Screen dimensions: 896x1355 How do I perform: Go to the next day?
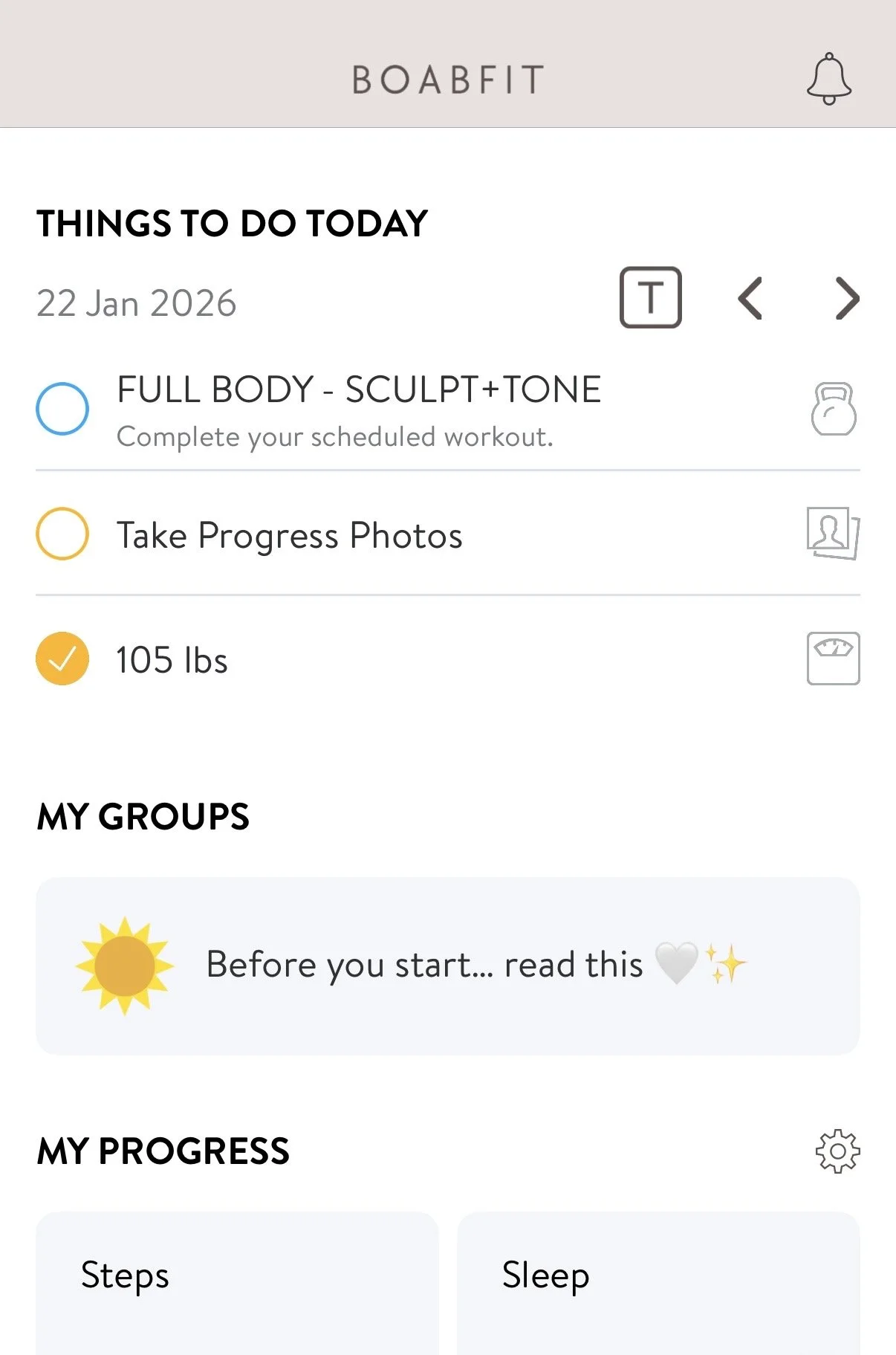pyautogui.click(x=847, y=298)
